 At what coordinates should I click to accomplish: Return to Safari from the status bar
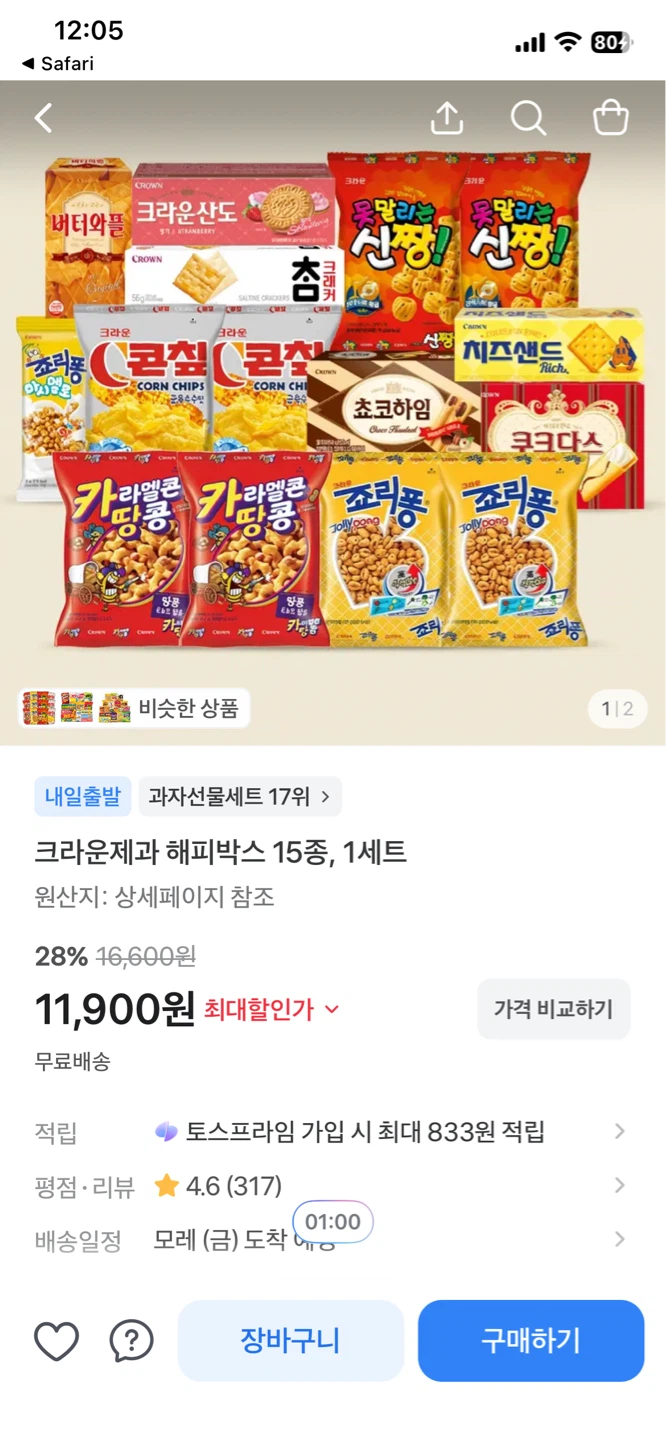click(58, 64)
